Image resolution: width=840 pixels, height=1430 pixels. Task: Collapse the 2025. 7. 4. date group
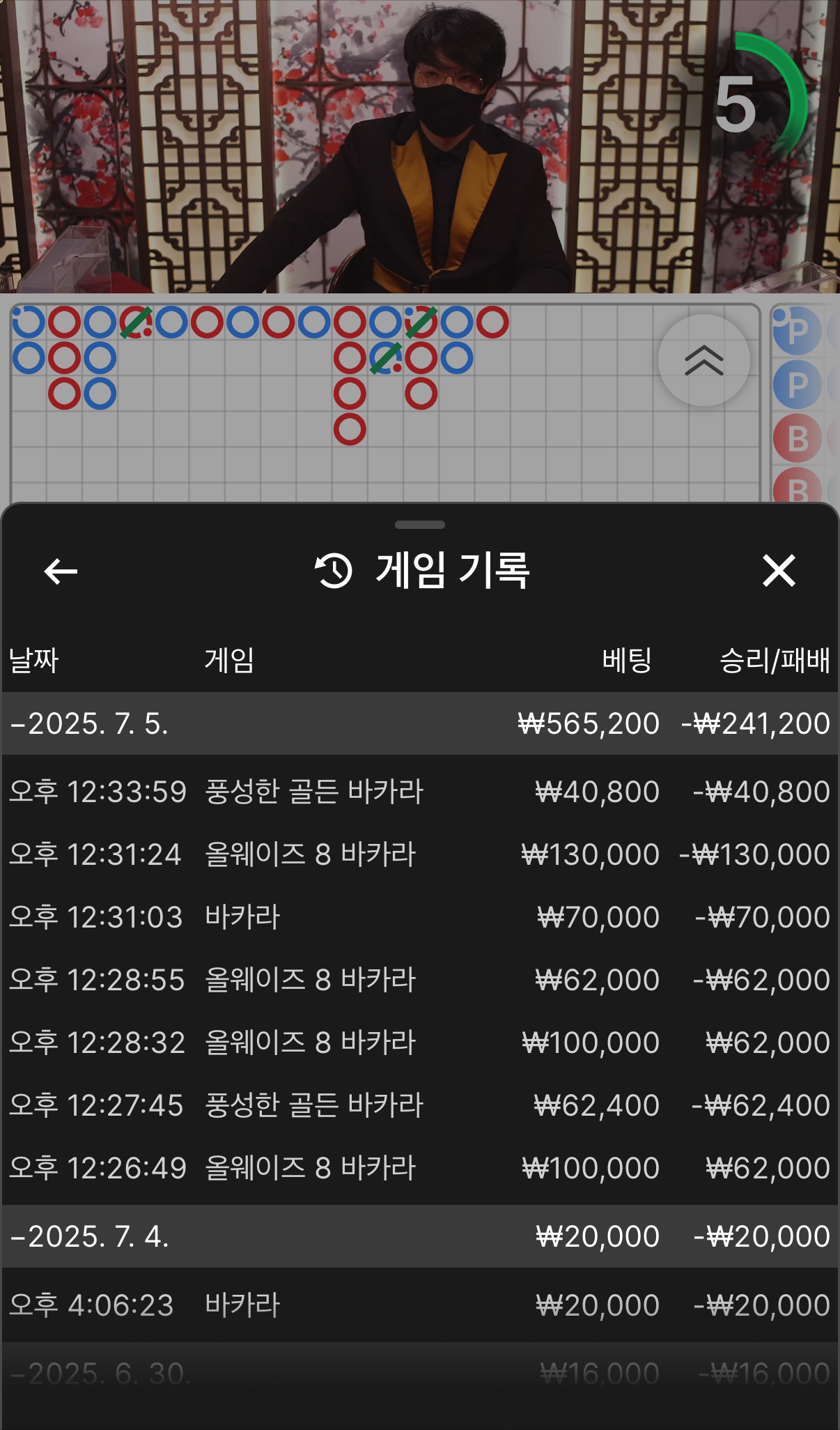point(89,1236)
